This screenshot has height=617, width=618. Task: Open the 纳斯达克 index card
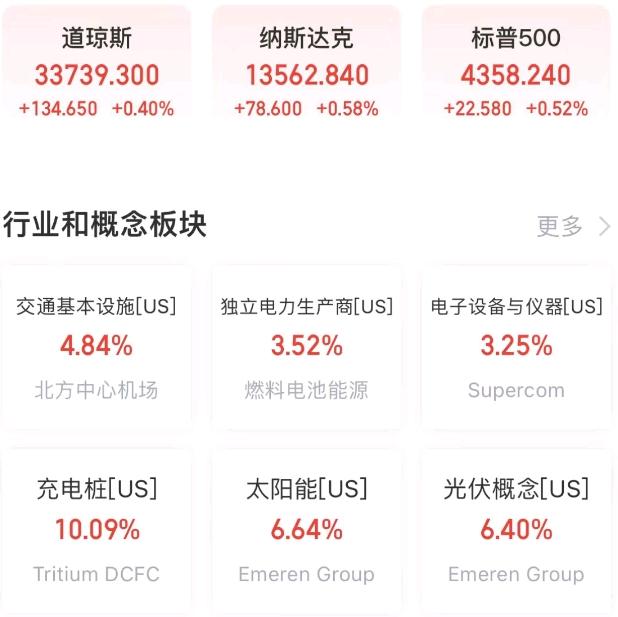(306, 73)
